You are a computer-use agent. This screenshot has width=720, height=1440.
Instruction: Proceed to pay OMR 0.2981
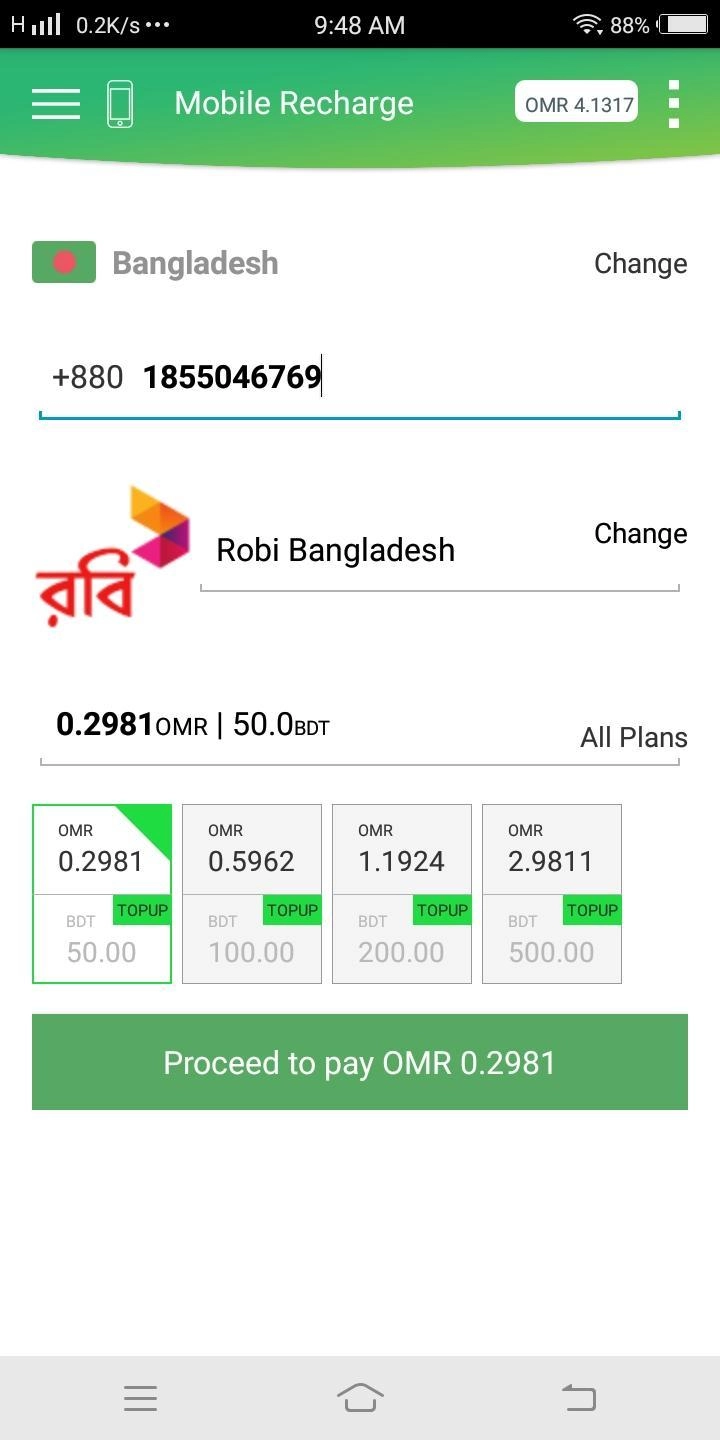[360, 1062]
